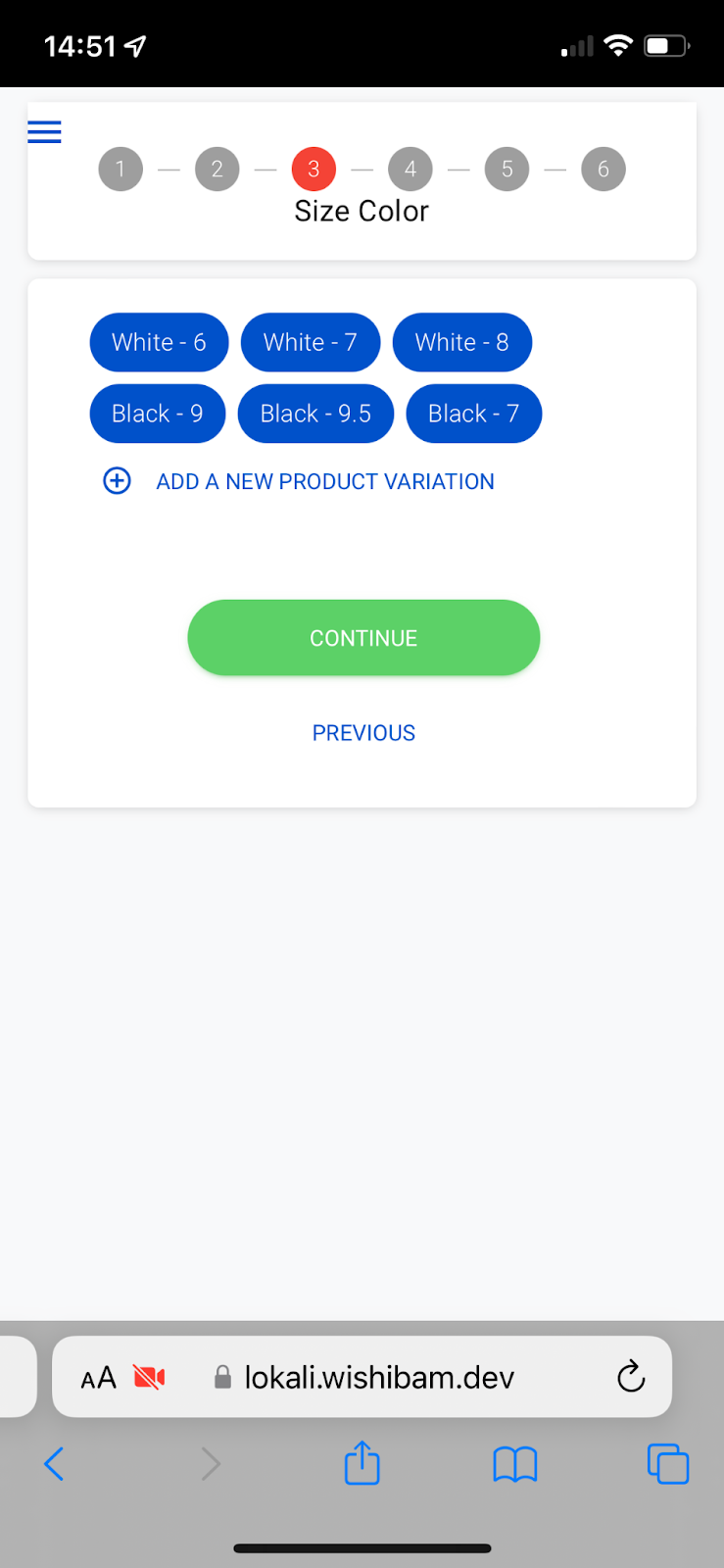This screenshot has width=724, height=1568.
Task: Go to step 1 in the stepper
Action: point(121,170)
